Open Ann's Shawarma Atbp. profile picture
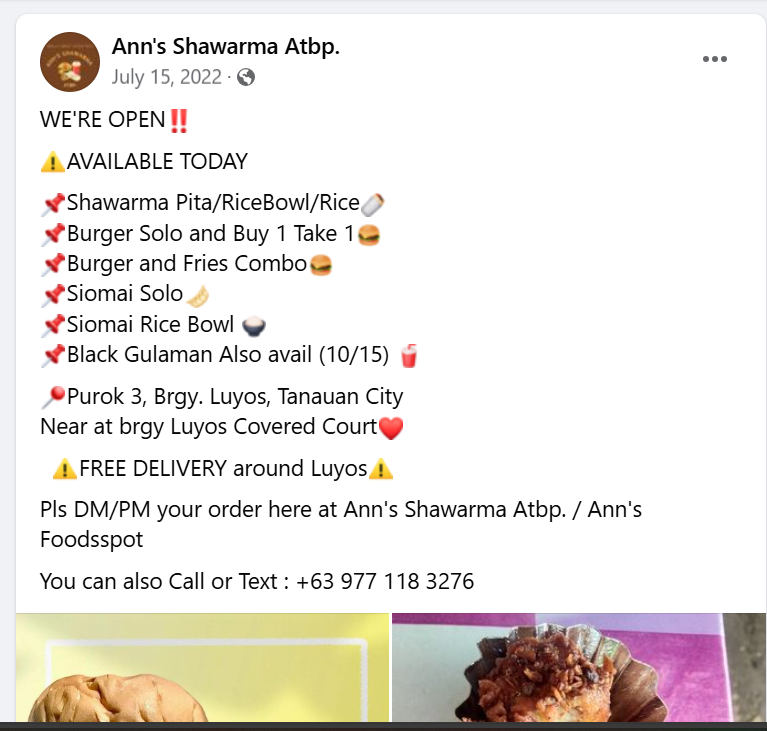 tap(70, 62)
